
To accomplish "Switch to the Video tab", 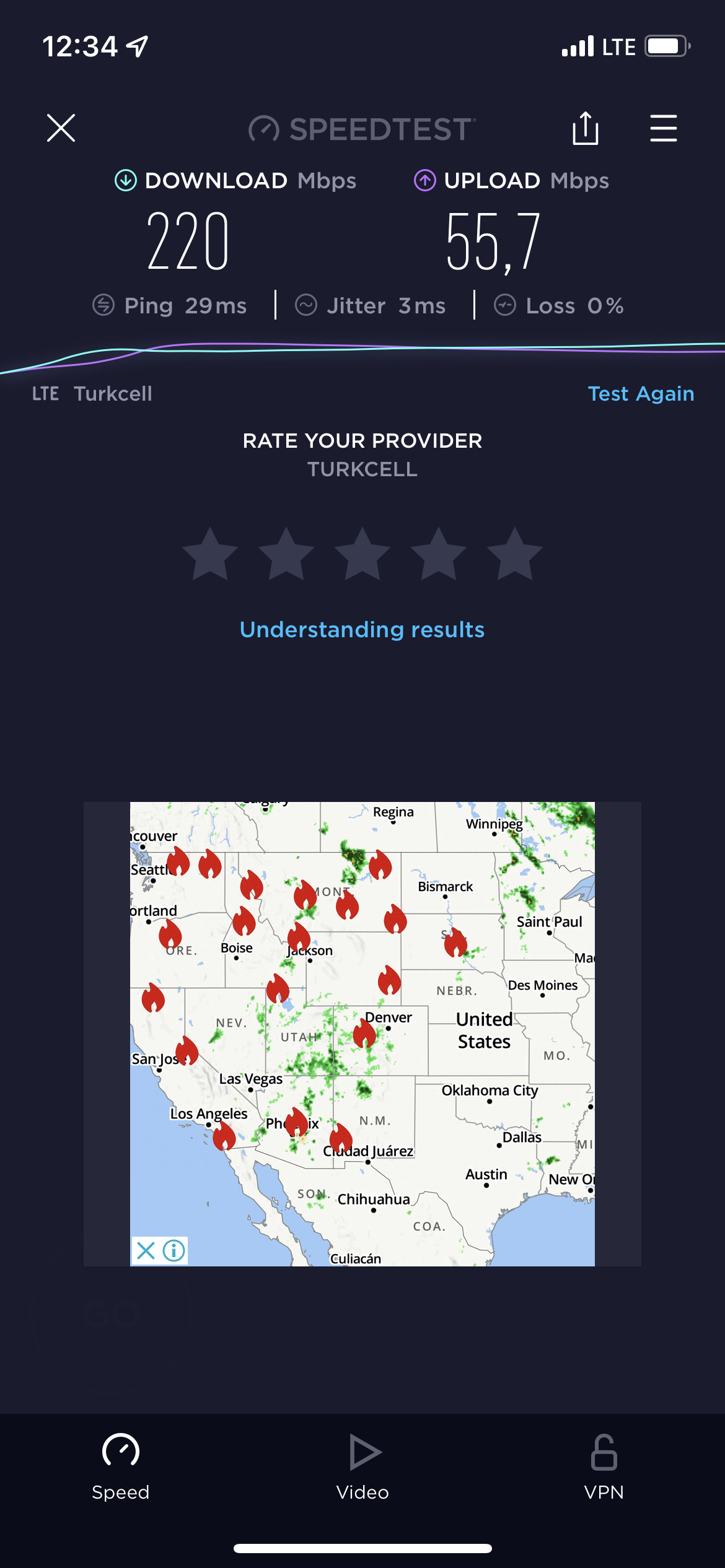I will [x=362, y=1468].
